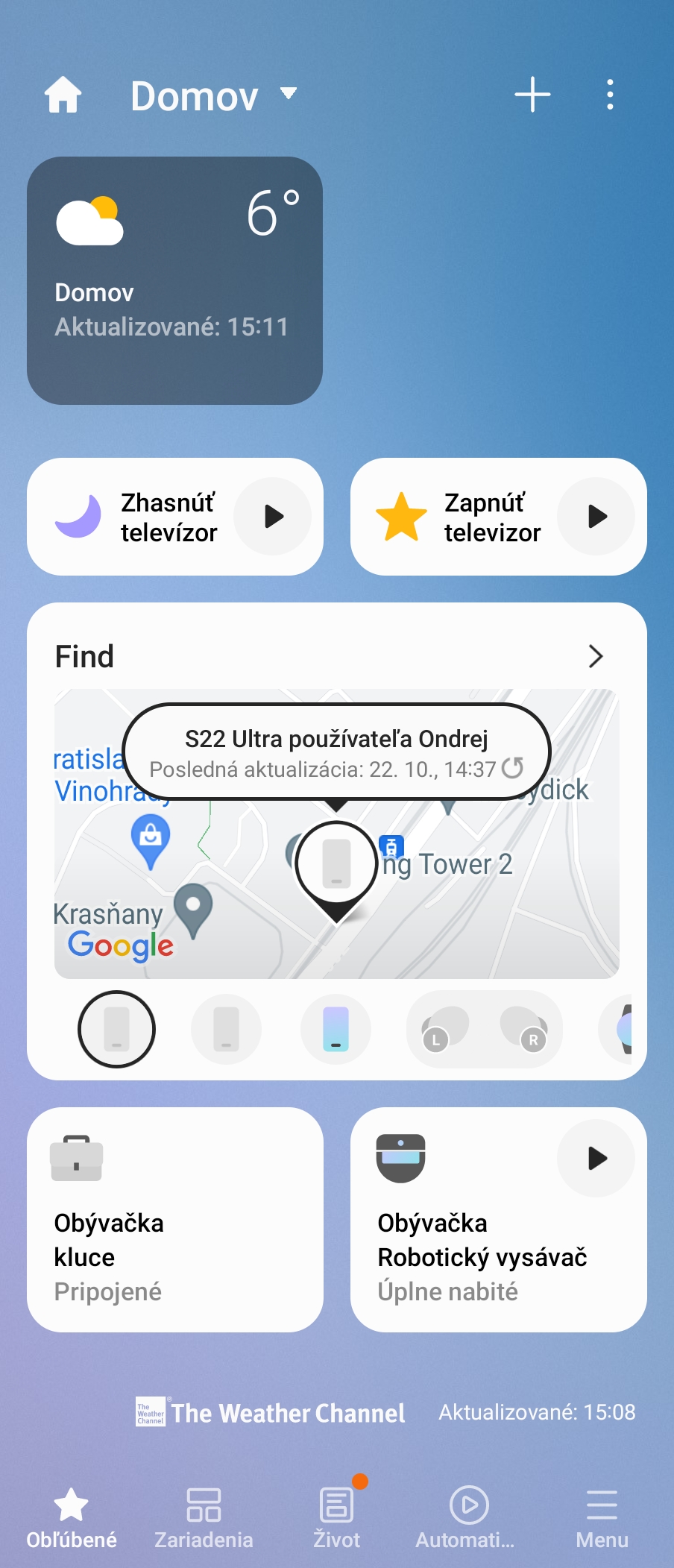This screenshot has height=1568, width=674.
Task: Refresh S22 Ultra location update
Action: [513, 768]
